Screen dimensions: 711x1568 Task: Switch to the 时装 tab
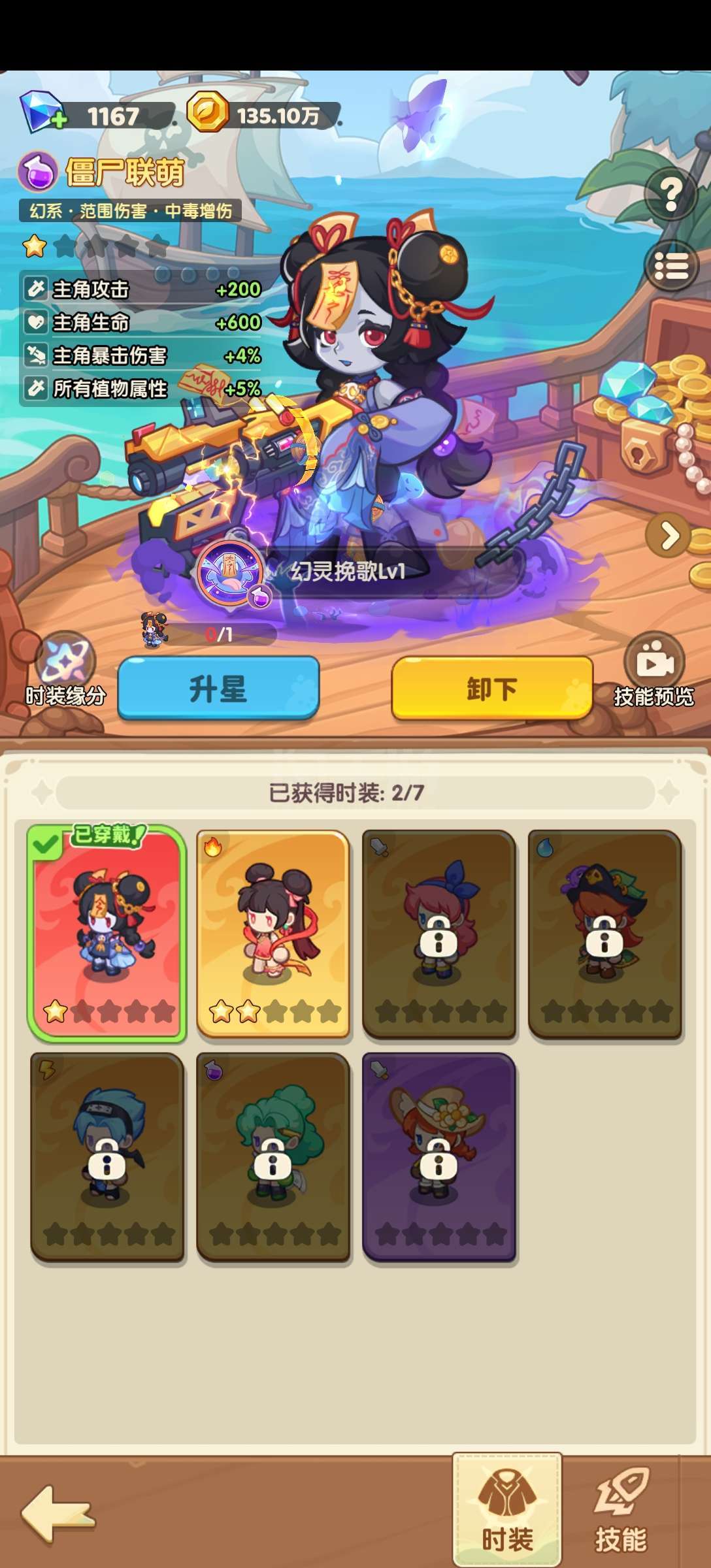click(x=508, y=1511)
